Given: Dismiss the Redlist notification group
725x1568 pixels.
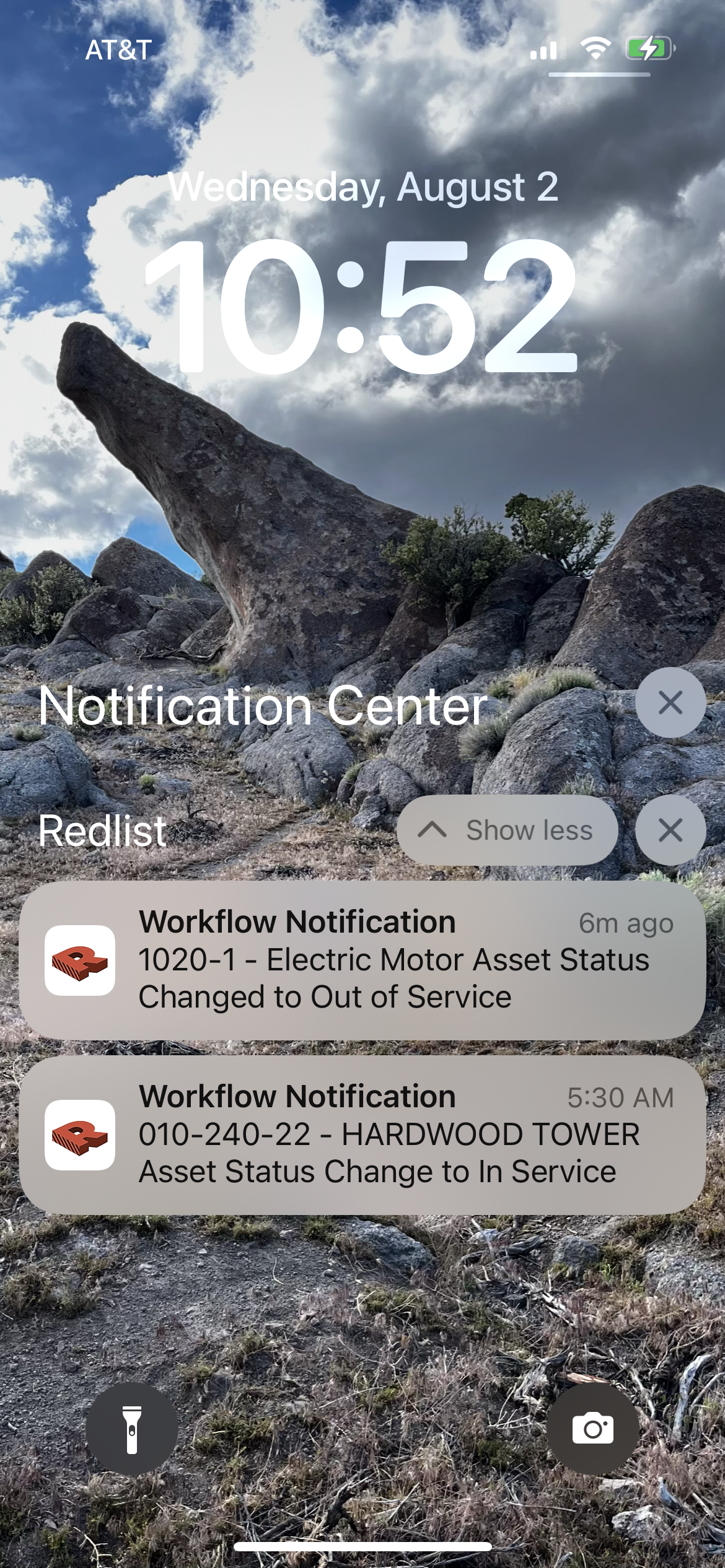Looking at the screenshot, I should [670, 830].
